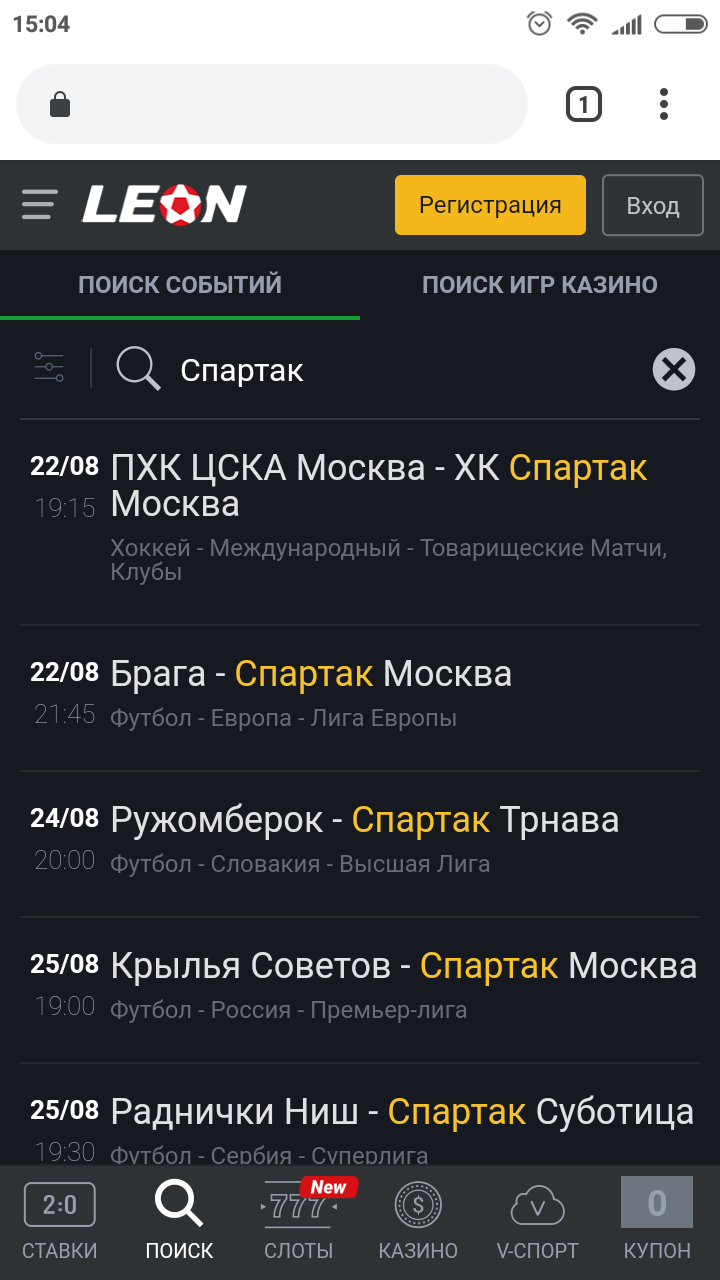Click the Вход login button

[x=653, y=204]
